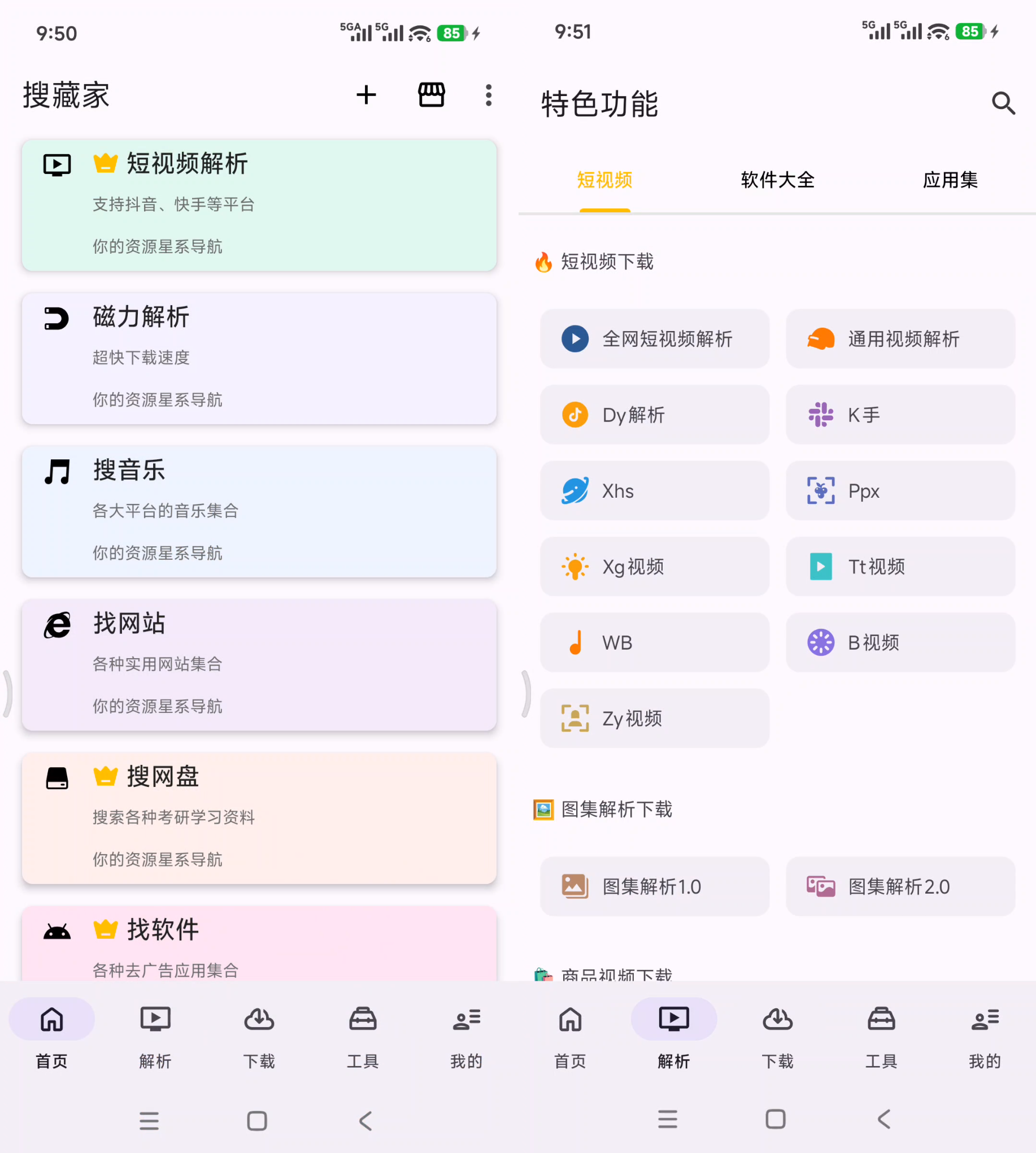The image size is (1036, 1153).
Task: Open the 磁力解析 card
Action: tap(259, 358)
